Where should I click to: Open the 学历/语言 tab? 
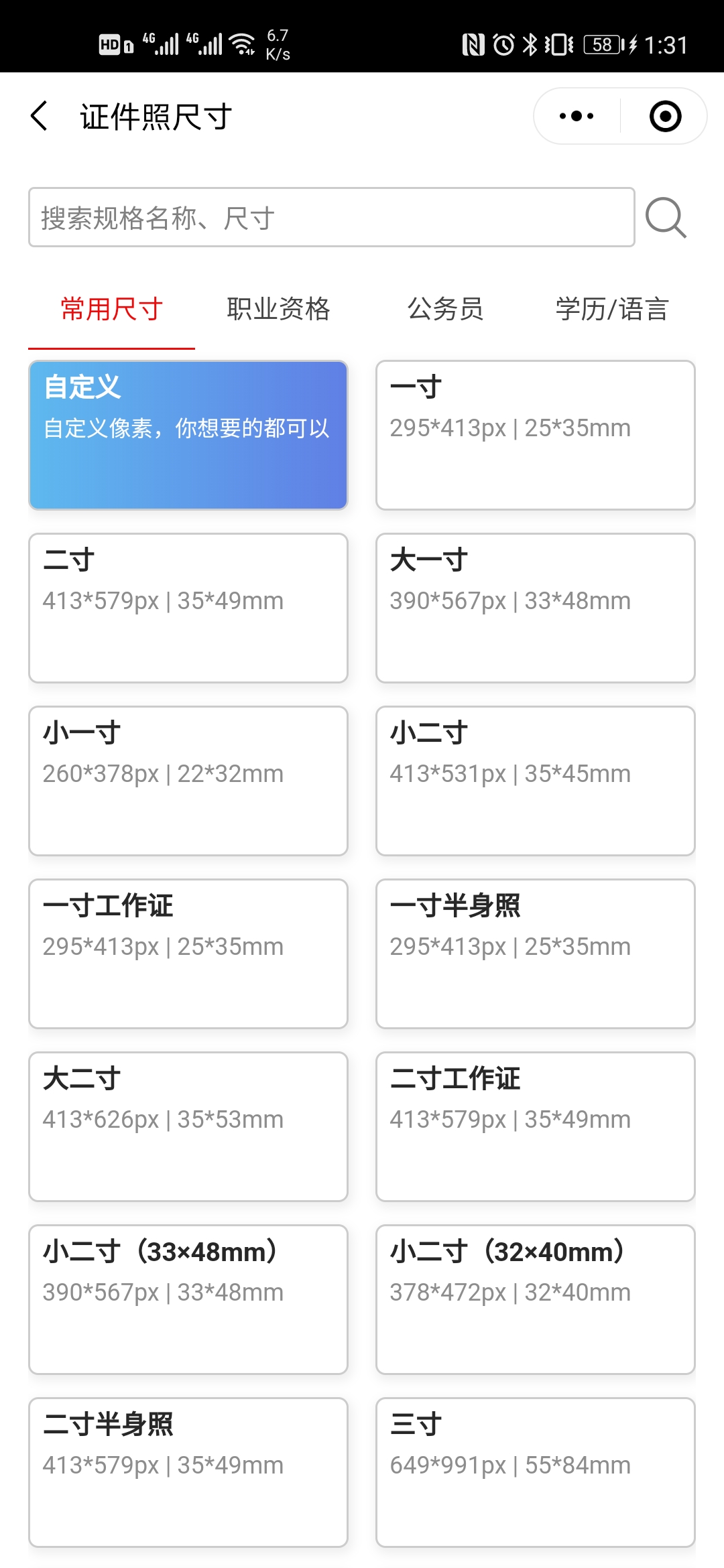pos(612,309)
